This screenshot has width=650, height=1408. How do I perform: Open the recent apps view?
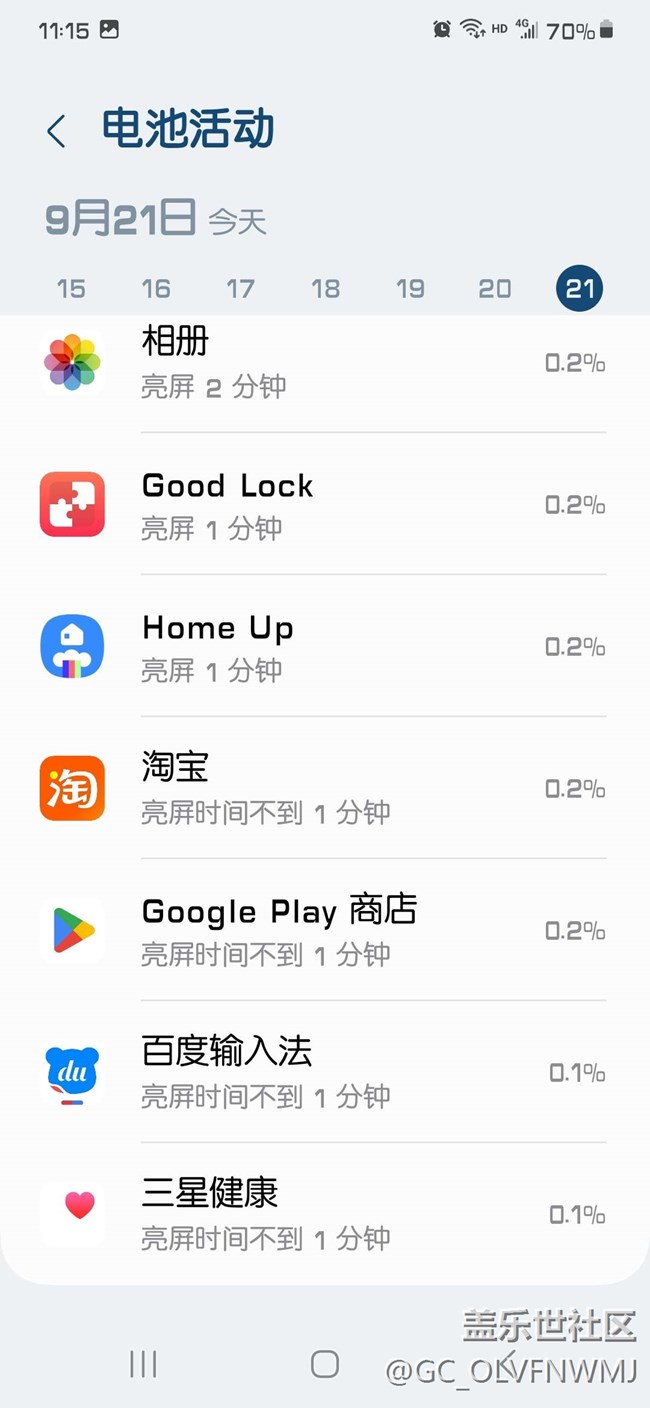point(143,1364)
